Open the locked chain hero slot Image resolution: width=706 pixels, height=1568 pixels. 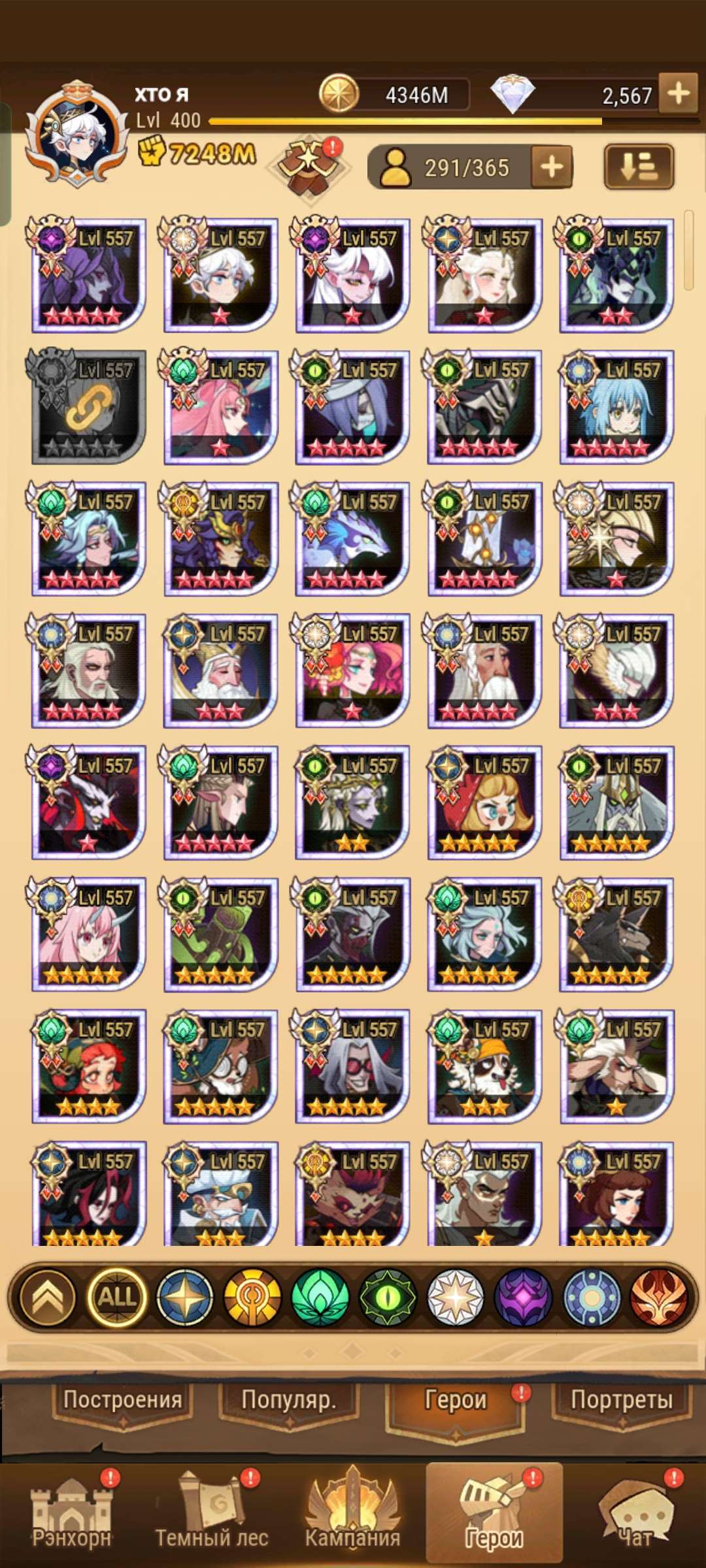click(88, 406)
